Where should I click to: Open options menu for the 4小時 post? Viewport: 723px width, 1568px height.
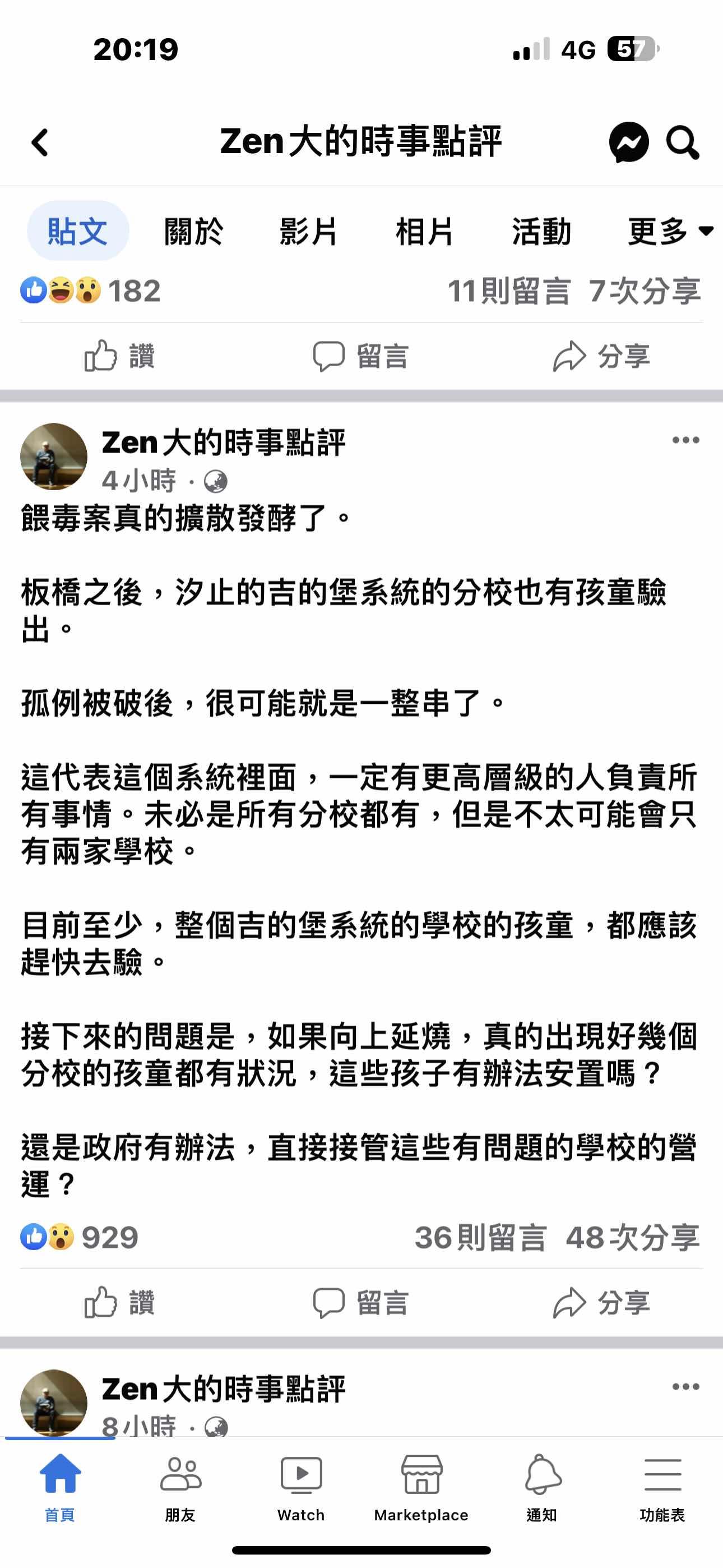(x=685, y=440)
